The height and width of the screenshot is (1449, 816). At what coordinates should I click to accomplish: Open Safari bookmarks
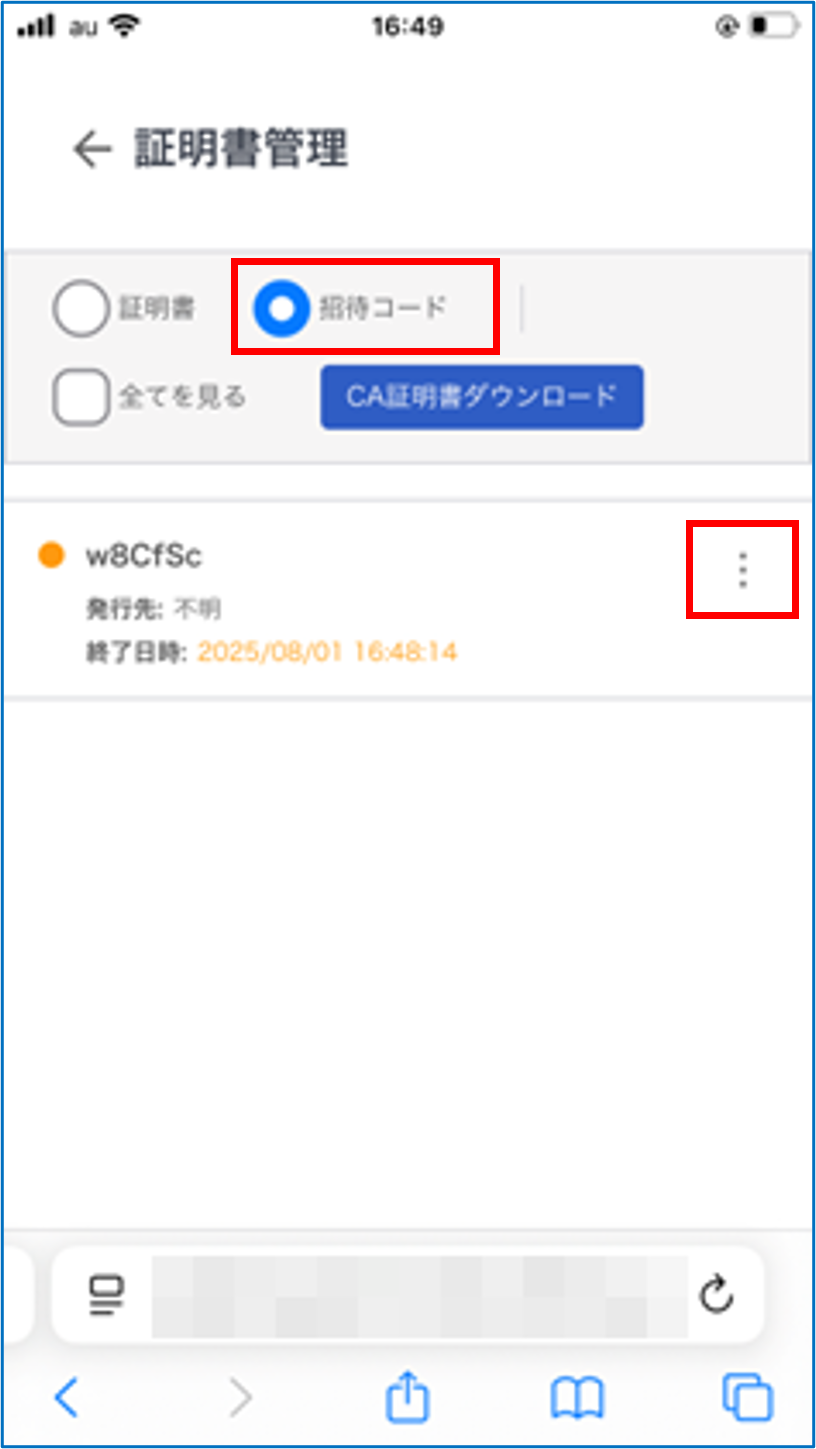coord(577,1397)
